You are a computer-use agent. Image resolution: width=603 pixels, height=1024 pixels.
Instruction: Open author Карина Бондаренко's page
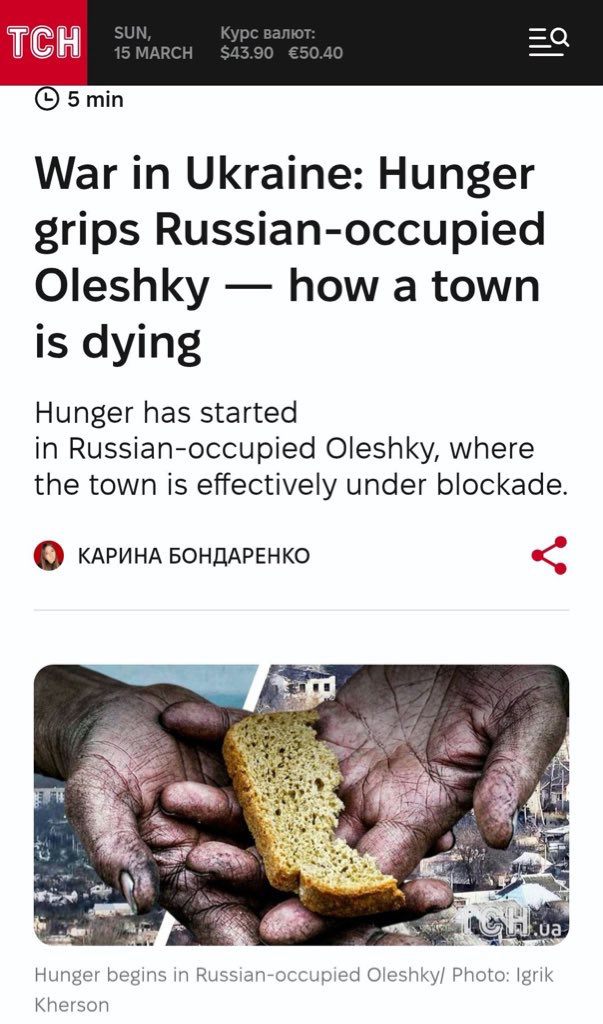[193, 556]
